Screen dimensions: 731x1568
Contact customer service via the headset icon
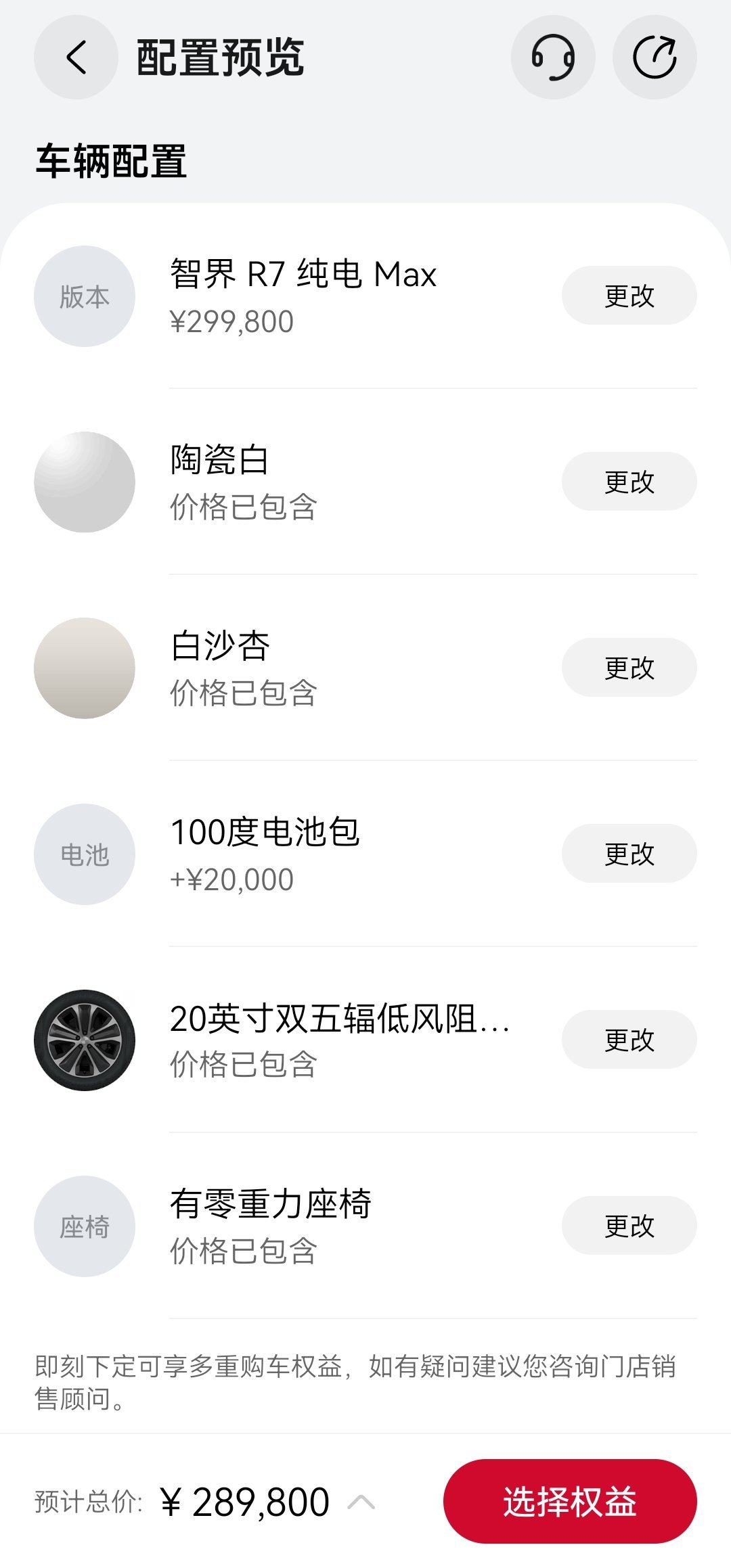553,57
